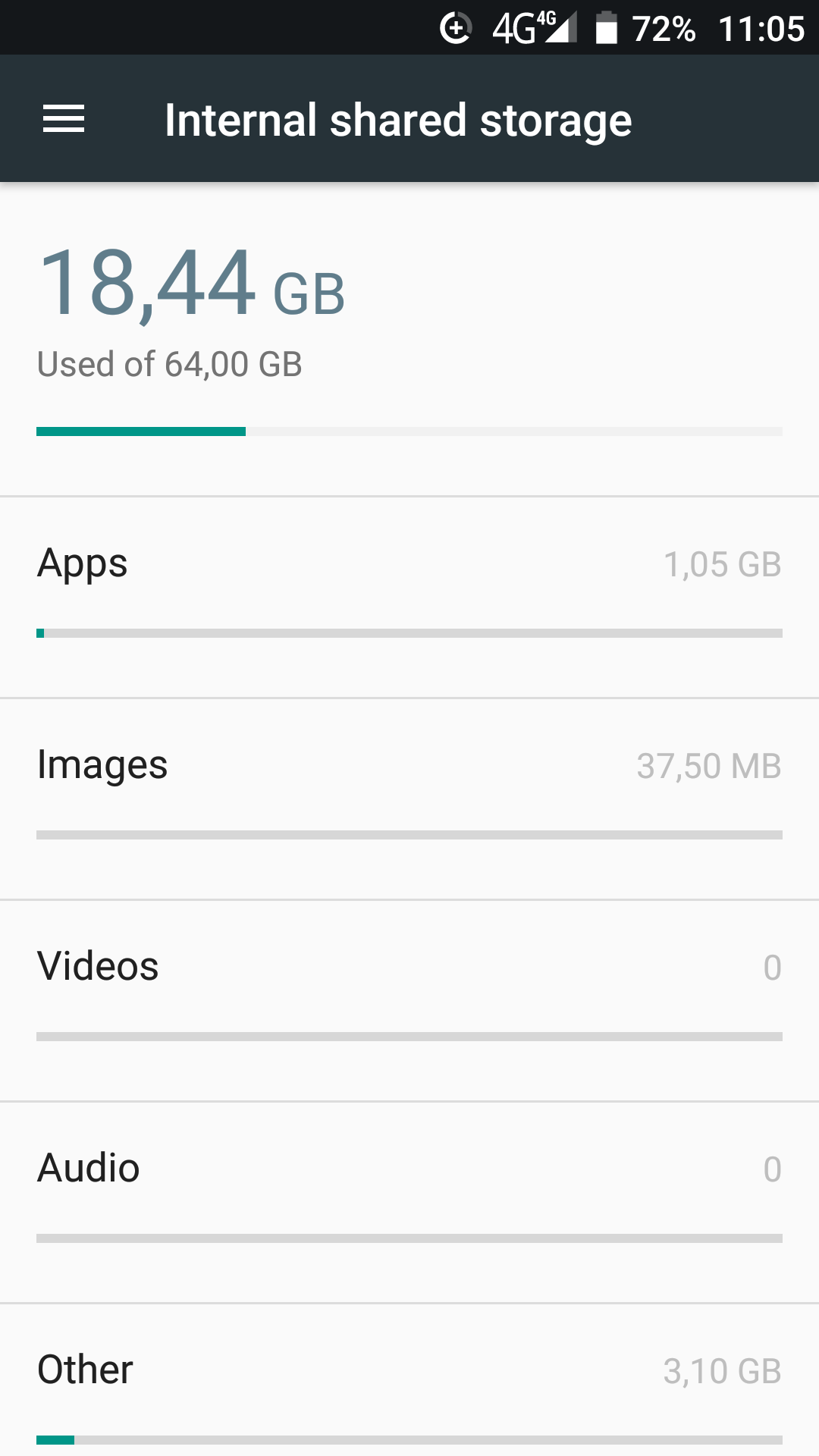Click the Apps usage progress bar
The width and height of the screenshot is (819, 1456).
pyautogui.click(x=409, y=632)
